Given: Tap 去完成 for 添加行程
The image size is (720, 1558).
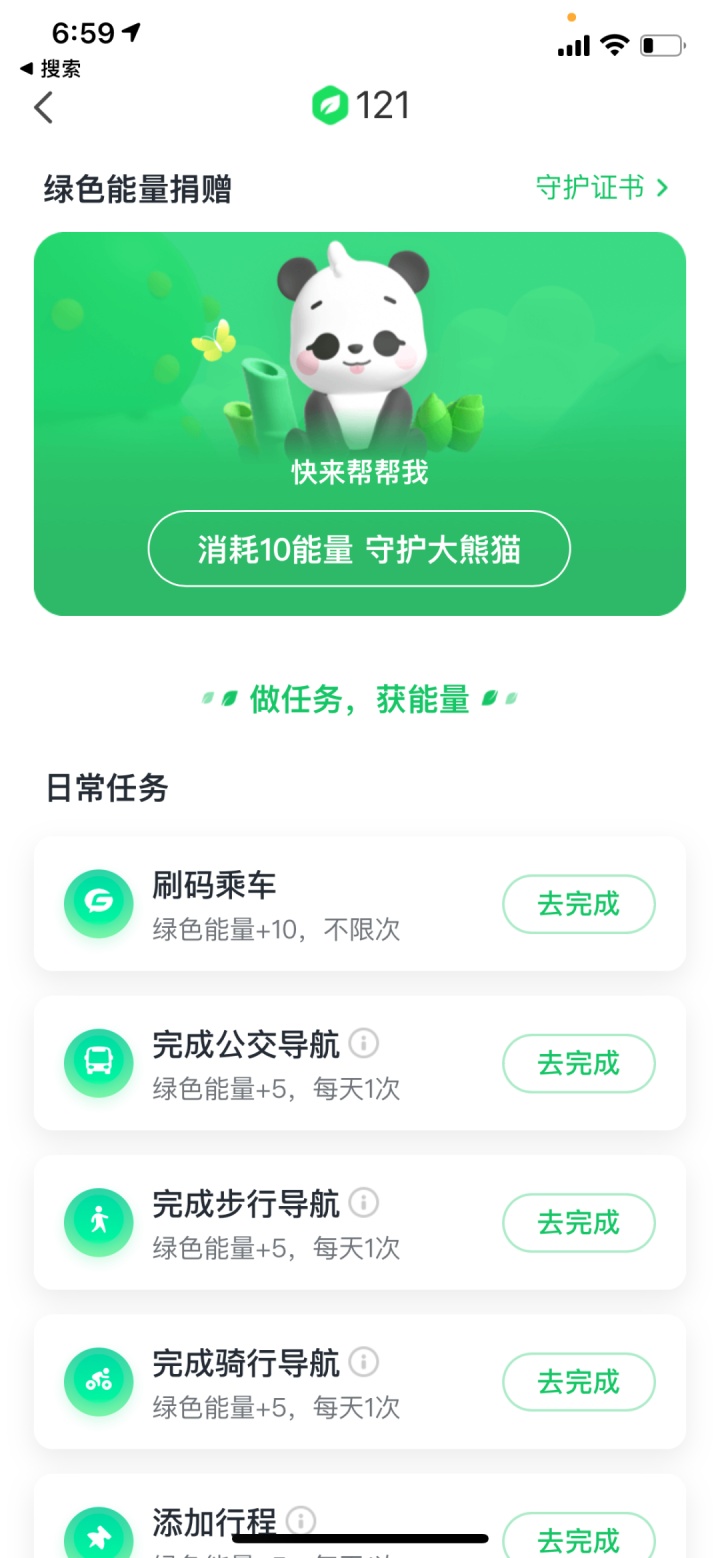Looking at the screenshot, I should tap(578, 1538).
